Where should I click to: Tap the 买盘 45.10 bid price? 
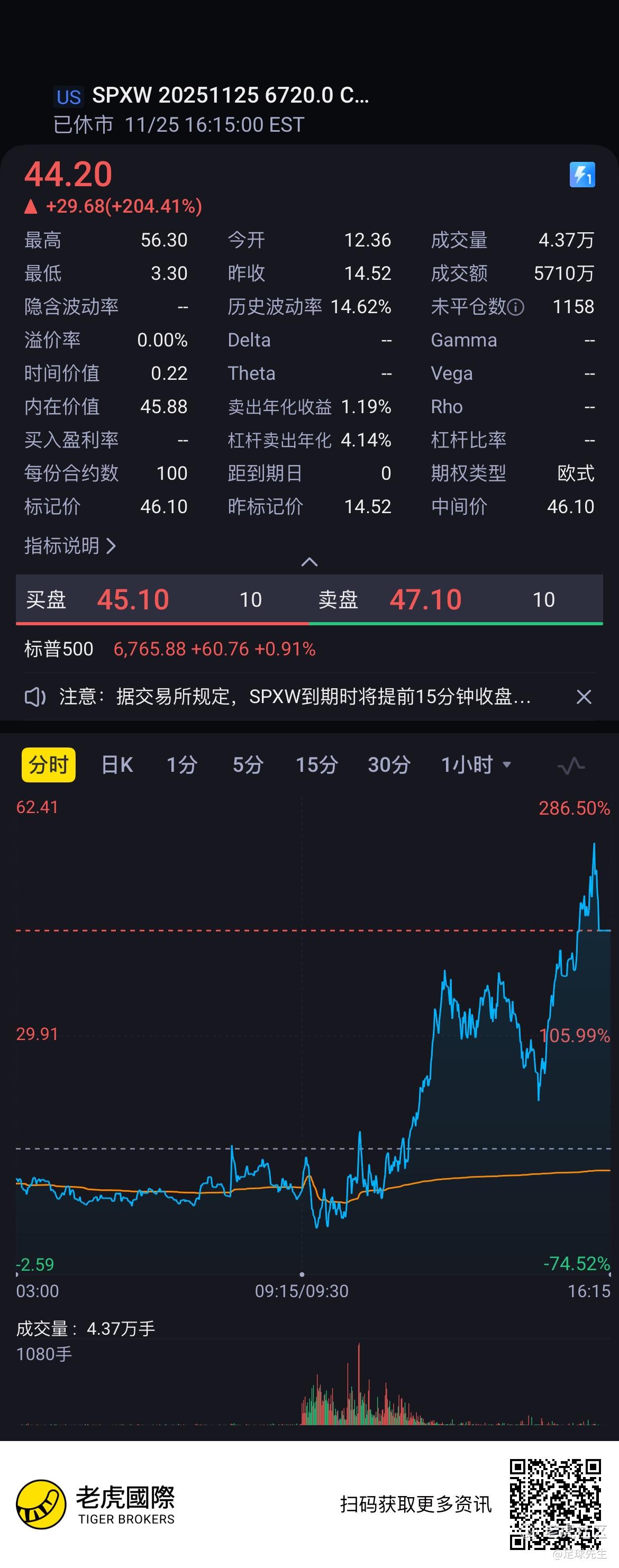click(x=133, y=599)
